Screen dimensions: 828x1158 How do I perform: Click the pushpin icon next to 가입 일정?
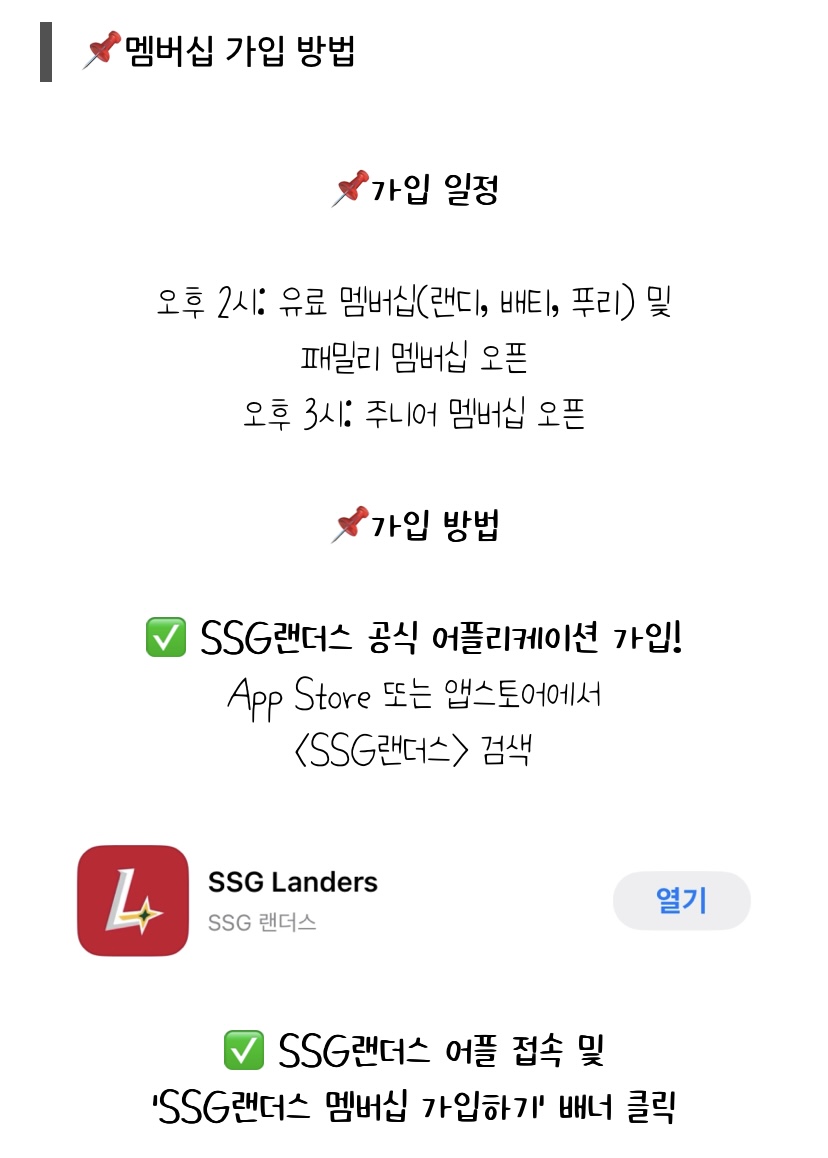pyautogui.click(x=351, y=188)
